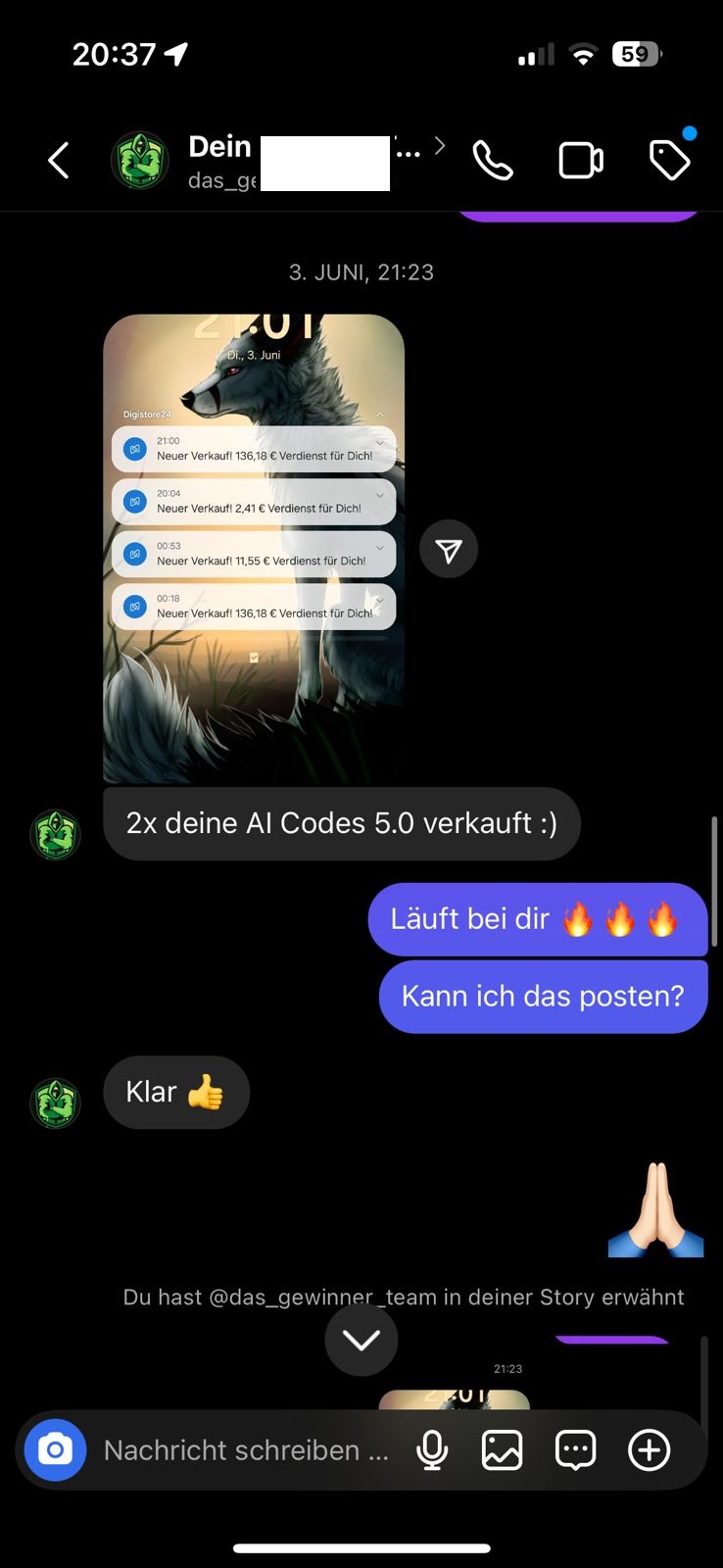The width and height of the screenshot is (723, 1568).
Task: Start a voice call
Action: [x=493, y=160]
